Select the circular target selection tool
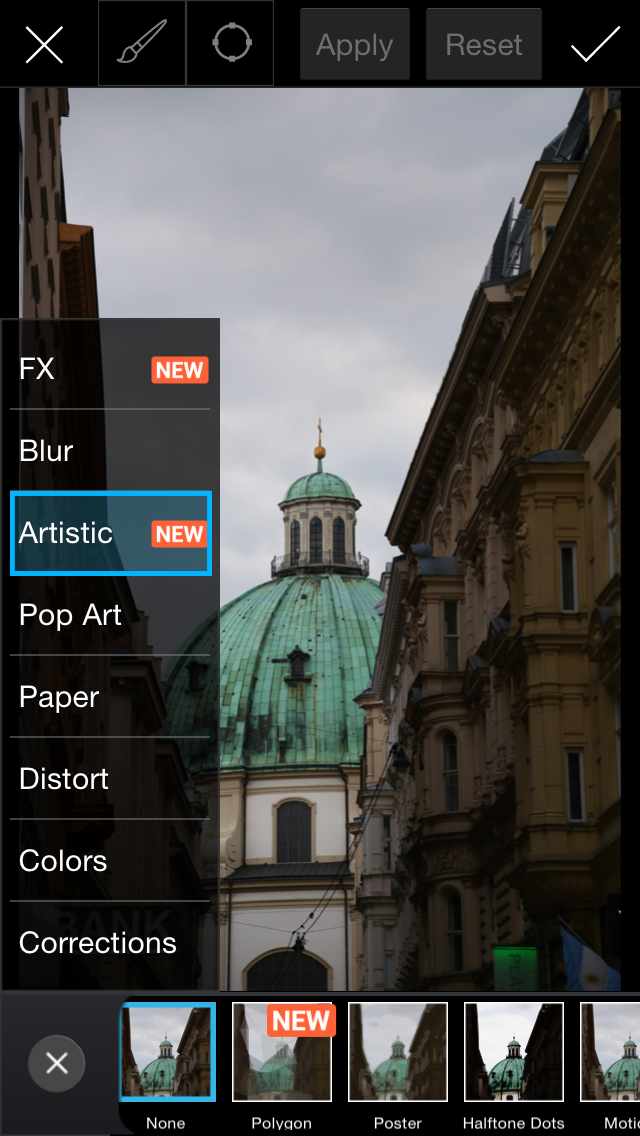The height and width of the screenshot is (1136, 640). (x=230, y=43)
